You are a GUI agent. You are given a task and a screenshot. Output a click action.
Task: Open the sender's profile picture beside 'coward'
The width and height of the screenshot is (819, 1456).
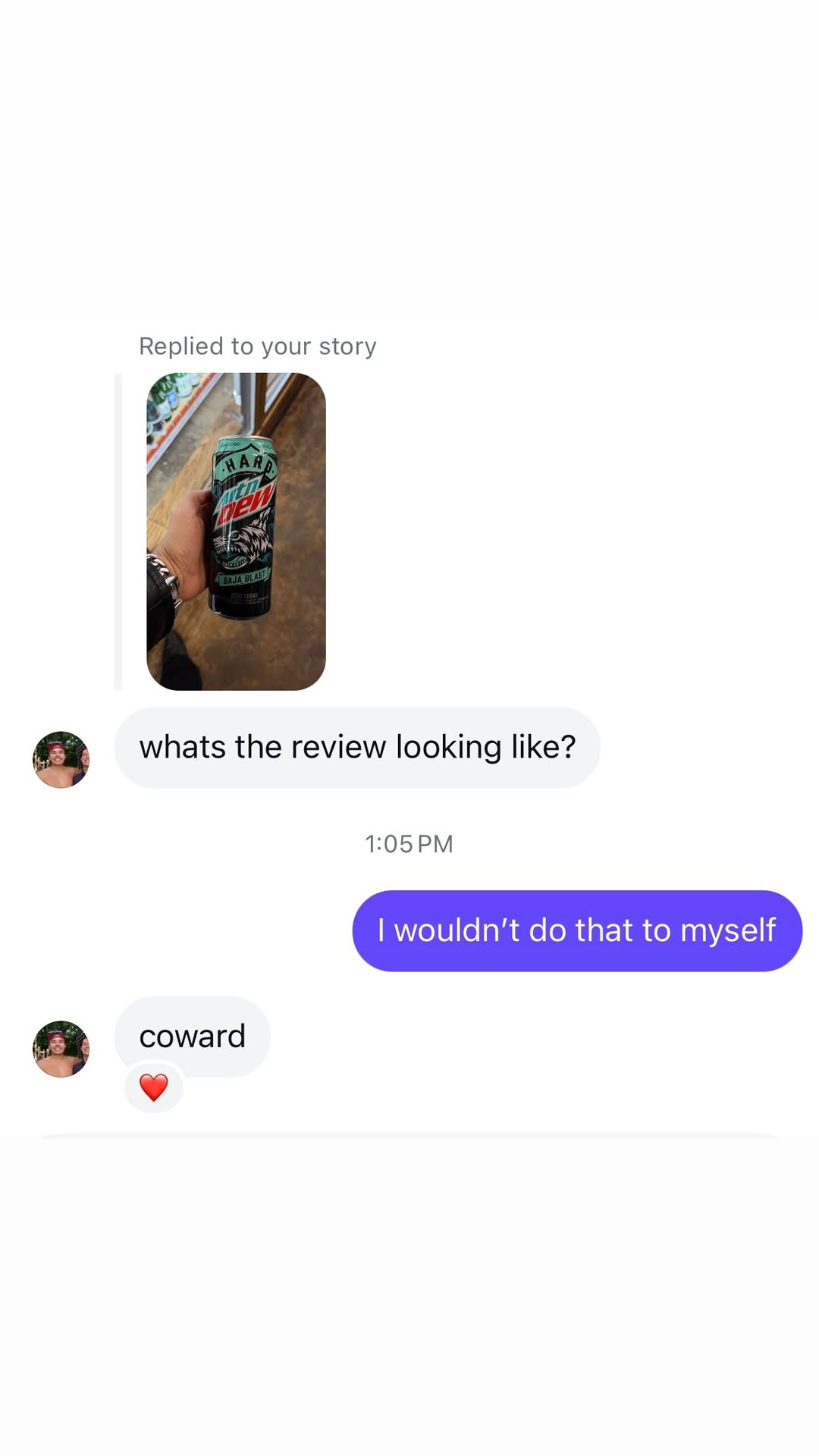61,1049
